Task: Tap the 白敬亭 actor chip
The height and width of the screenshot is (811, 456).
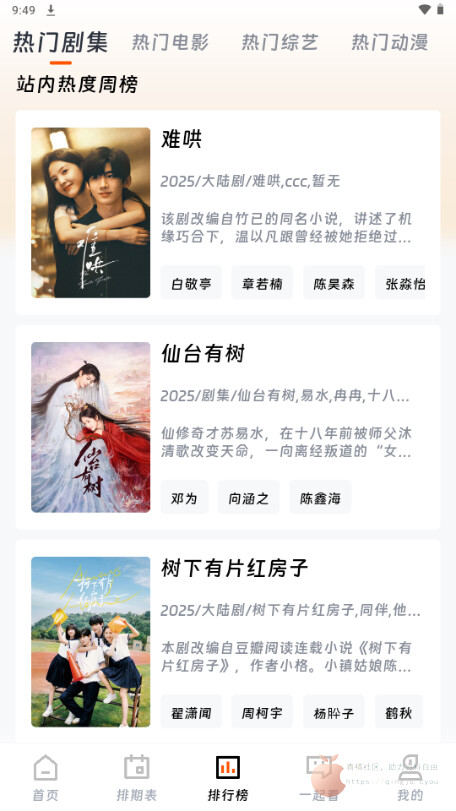Action: click(x=191, y=283)
